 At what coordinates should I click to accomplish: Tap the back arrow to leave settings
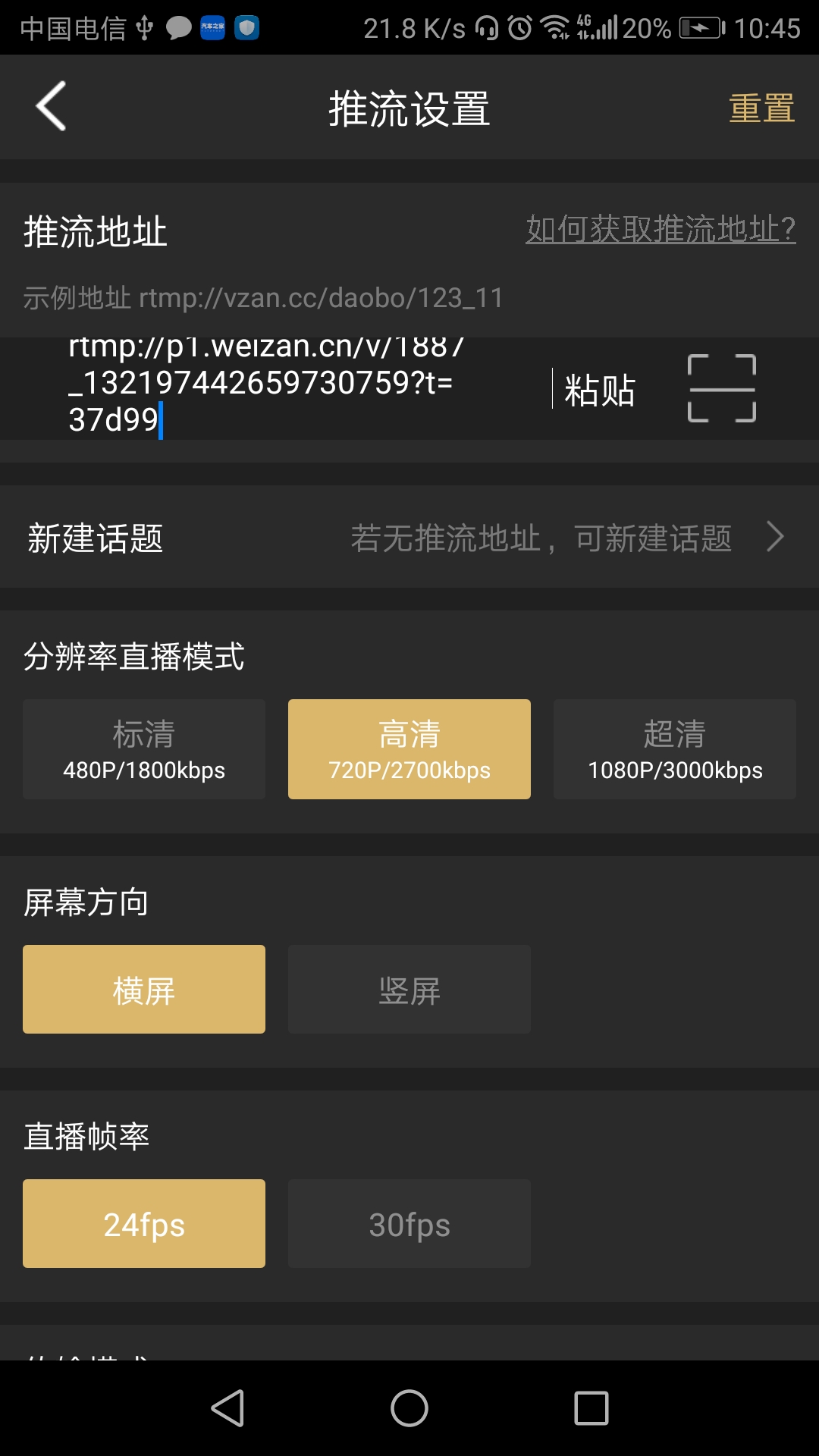coord(50,107)
